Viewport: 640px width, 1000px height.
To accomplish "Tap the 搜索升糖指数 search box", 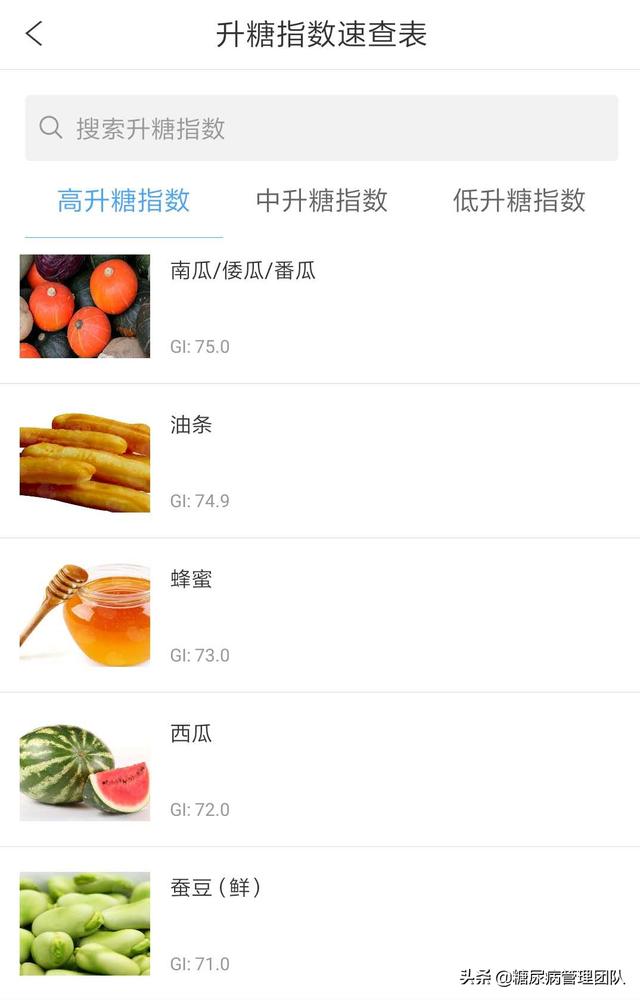I will click(x=321, y=128).
